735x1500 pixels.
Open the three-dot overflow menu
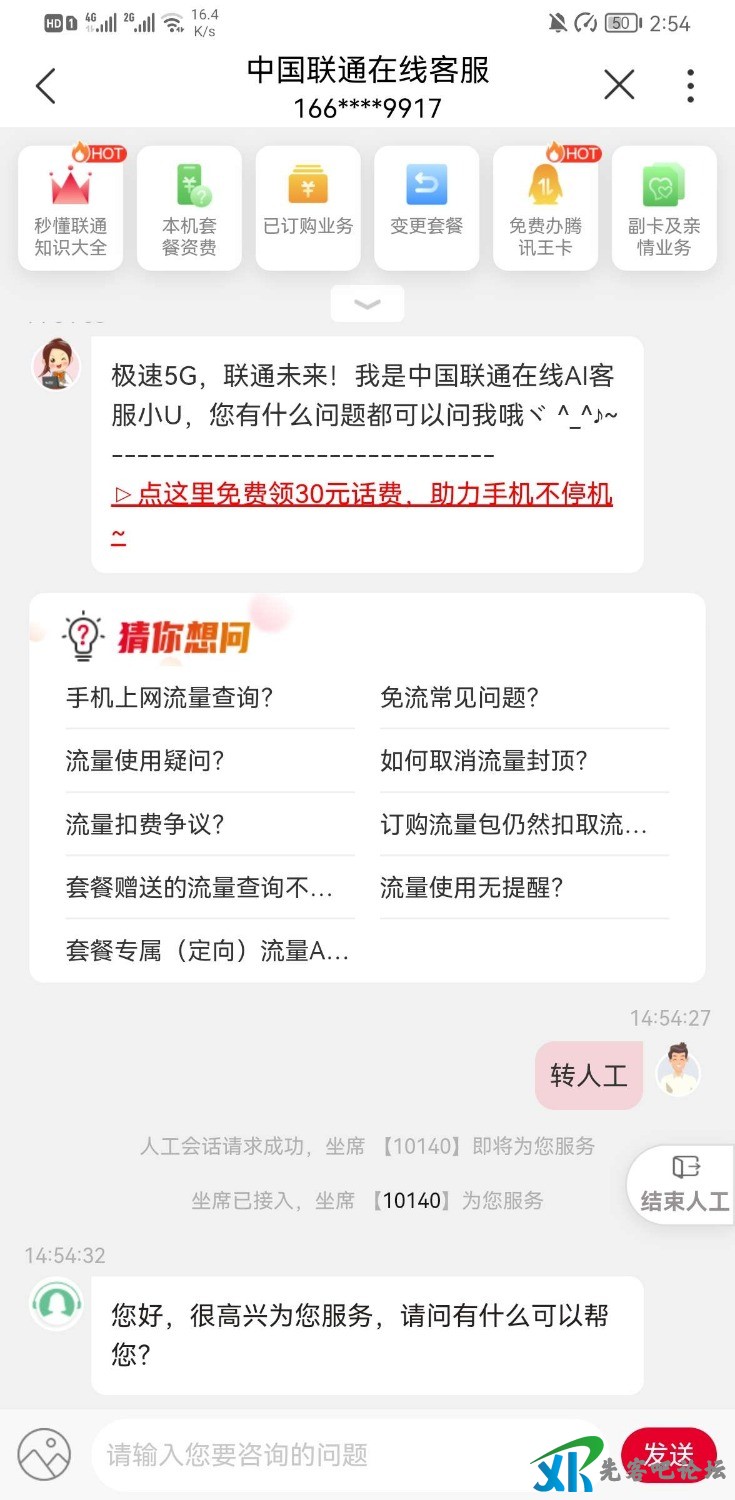[x=690, y=86]
